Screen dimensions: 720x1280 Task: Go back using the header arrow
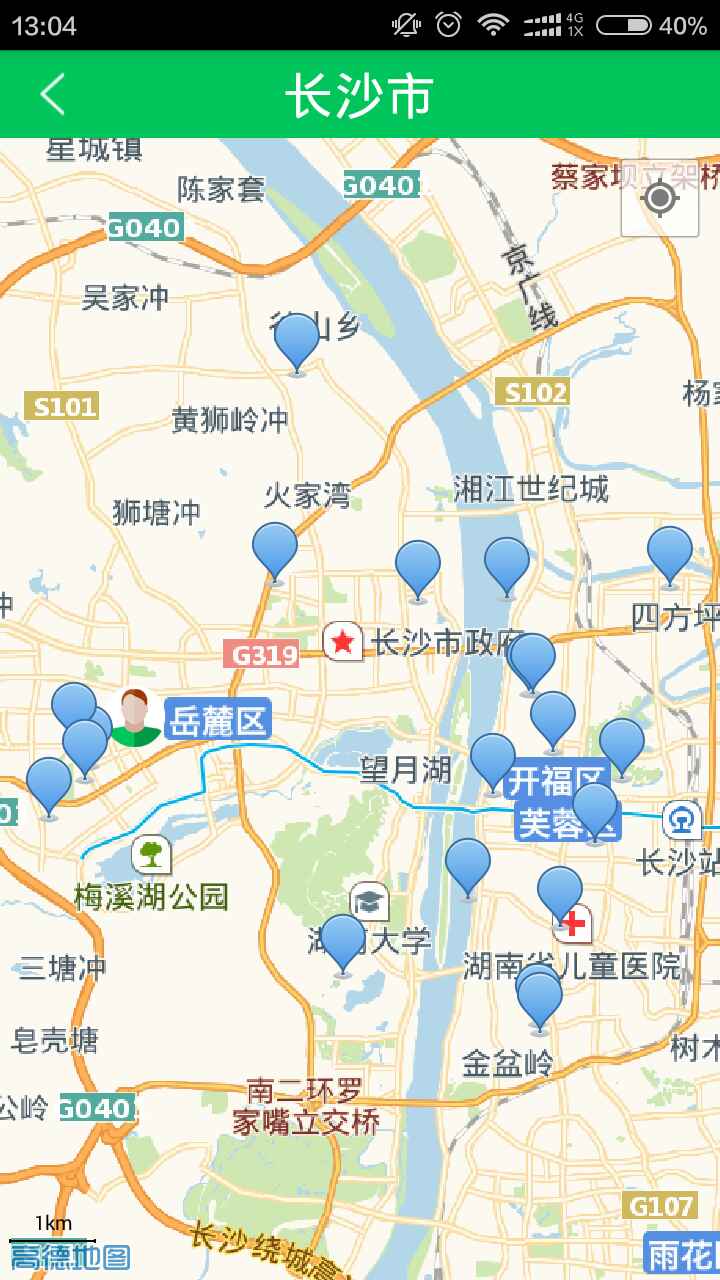tap(52, 94)
